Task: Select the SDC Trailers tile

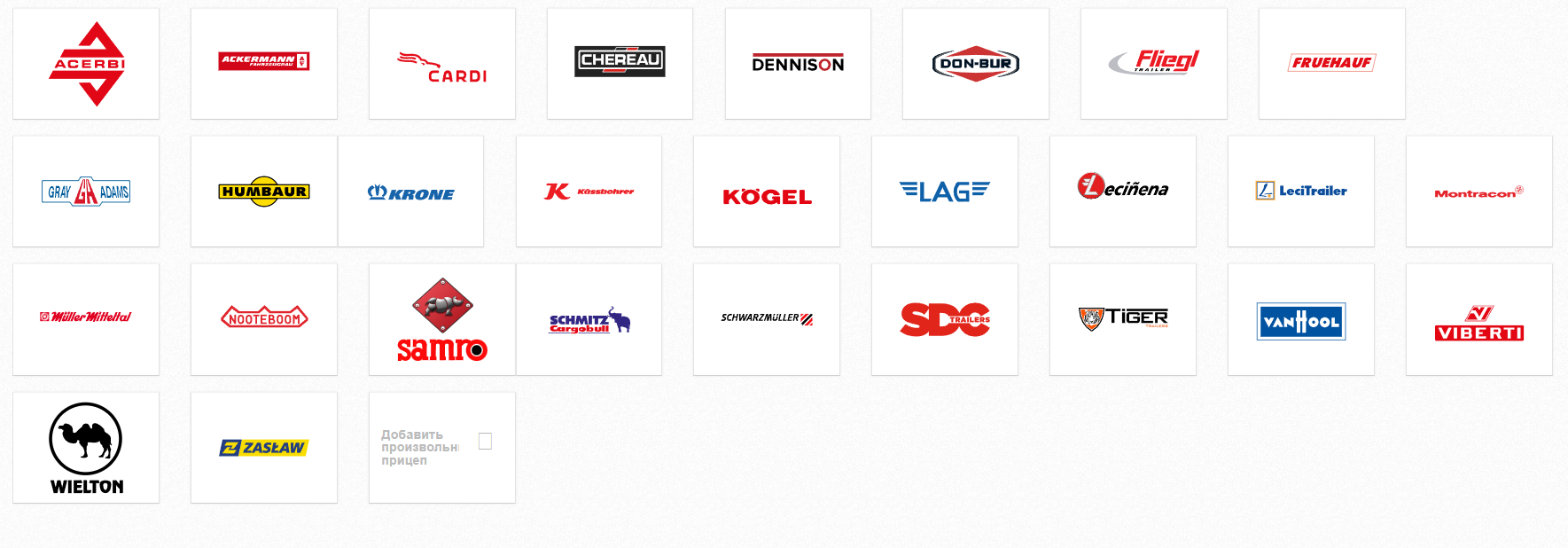Action: pos(945,319)
